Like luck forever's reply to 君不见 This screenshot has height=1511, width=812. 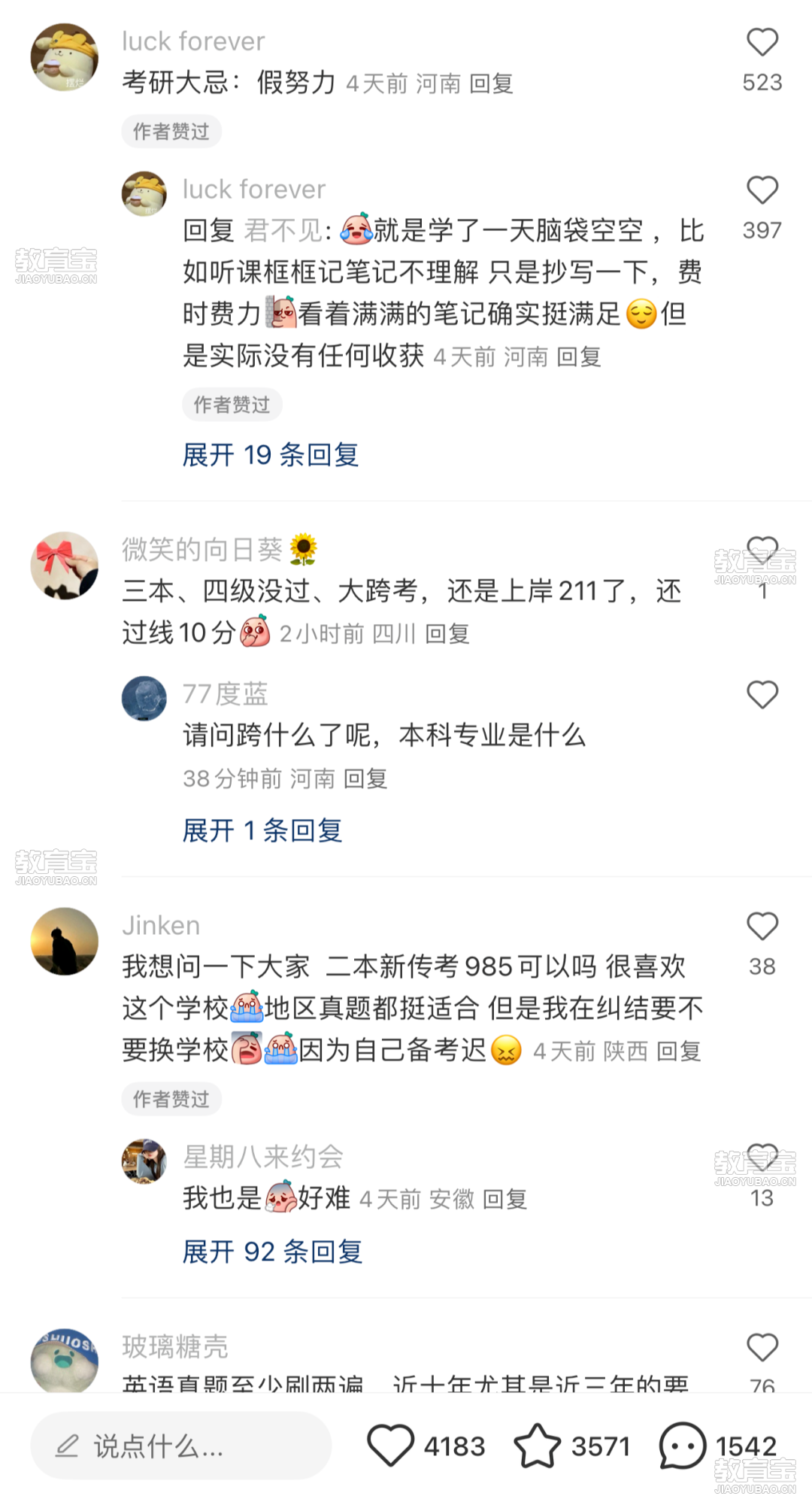[762, 191]
